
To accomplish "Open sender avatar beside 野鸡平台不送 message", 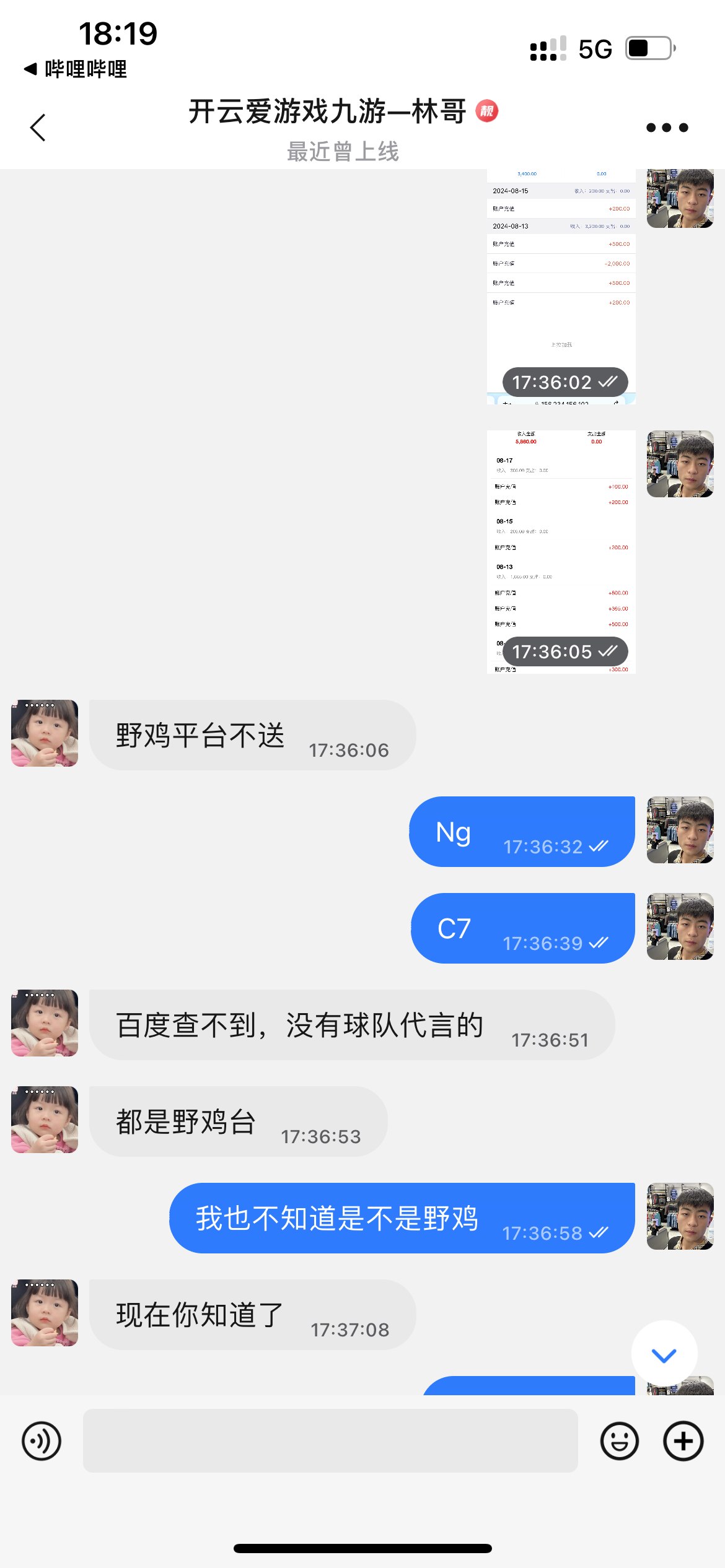I will (45, 733).
